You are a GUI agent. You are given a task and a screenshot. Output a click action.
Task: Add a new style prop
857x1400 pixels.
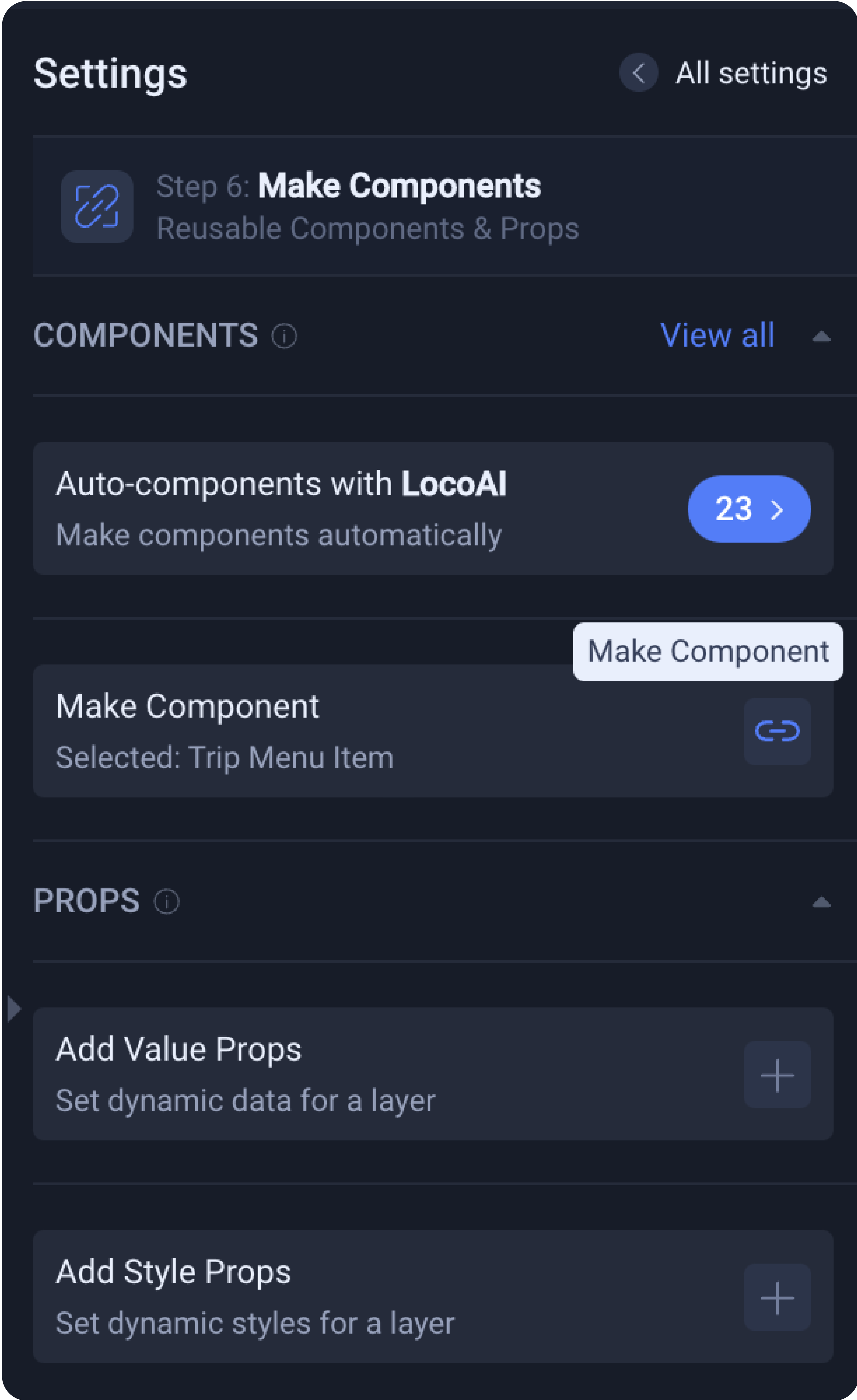coord(777,1298)
